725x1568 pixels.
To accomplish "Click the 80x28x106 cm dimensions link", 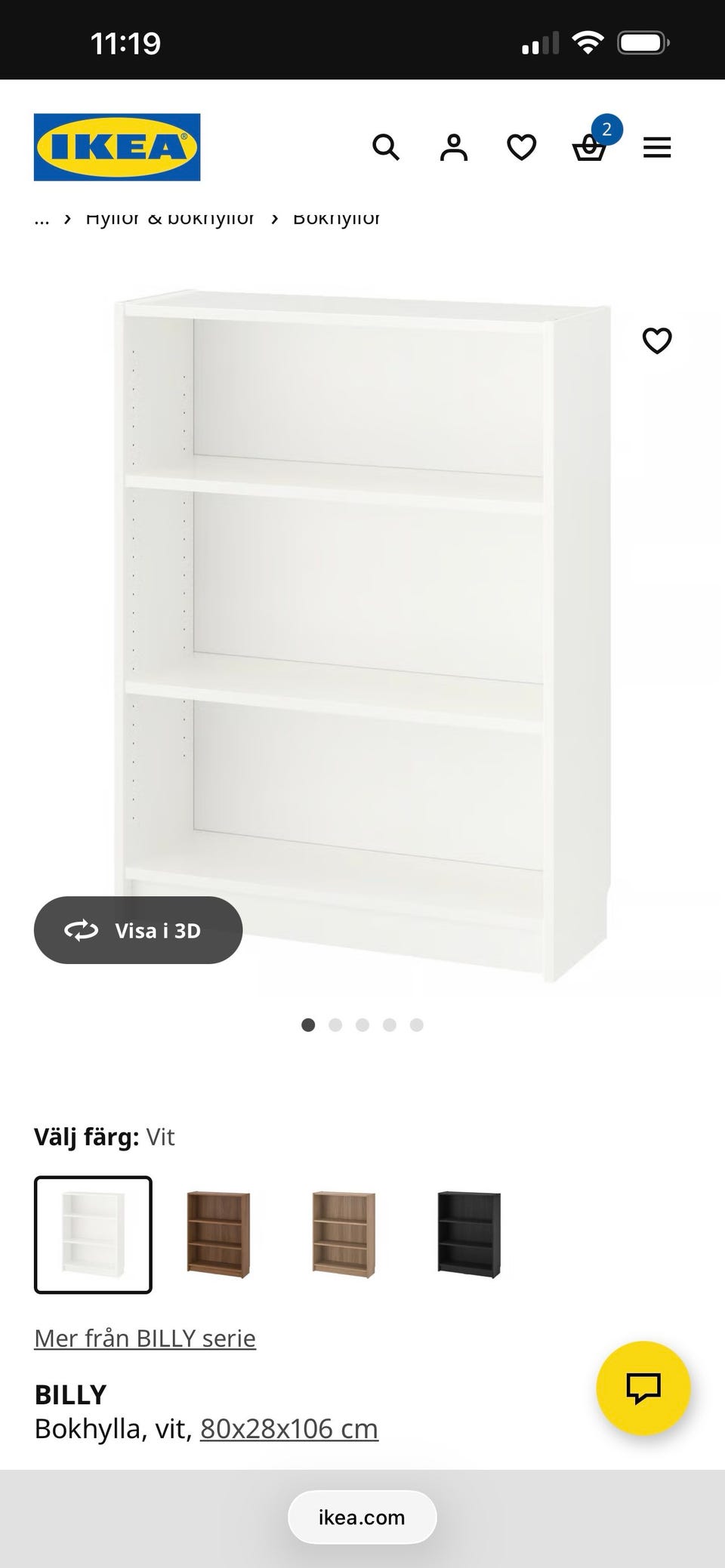I will 288,1428.
